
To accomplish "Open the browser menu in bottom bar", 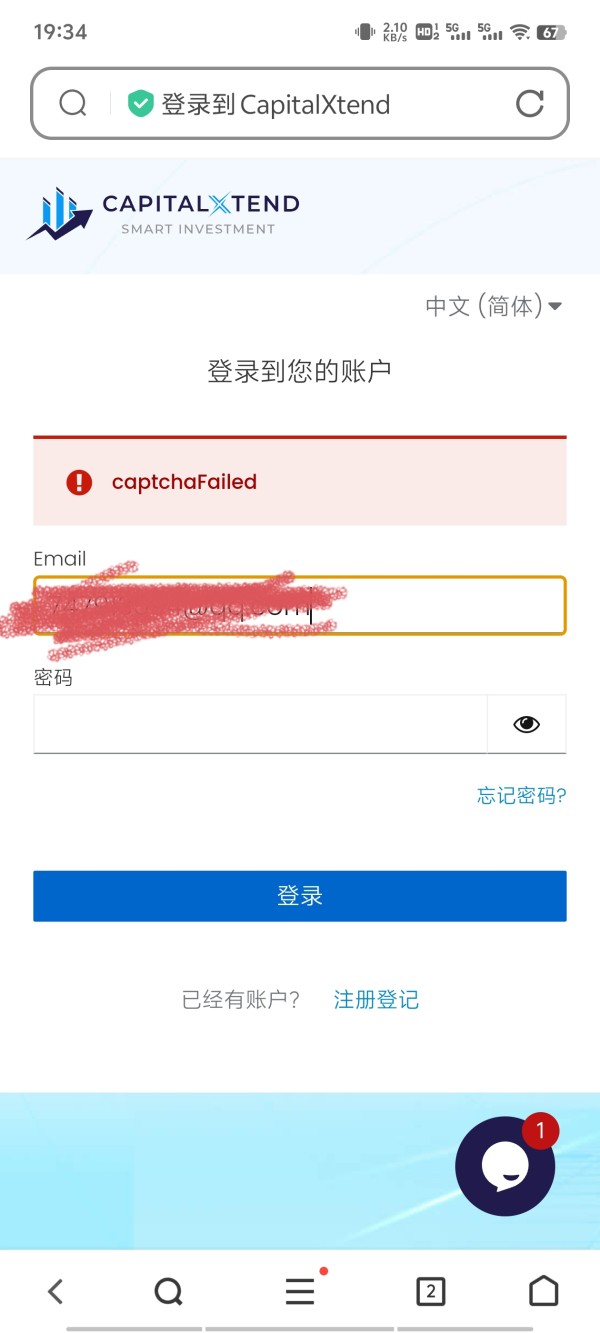I will (x=300, y=1291).
